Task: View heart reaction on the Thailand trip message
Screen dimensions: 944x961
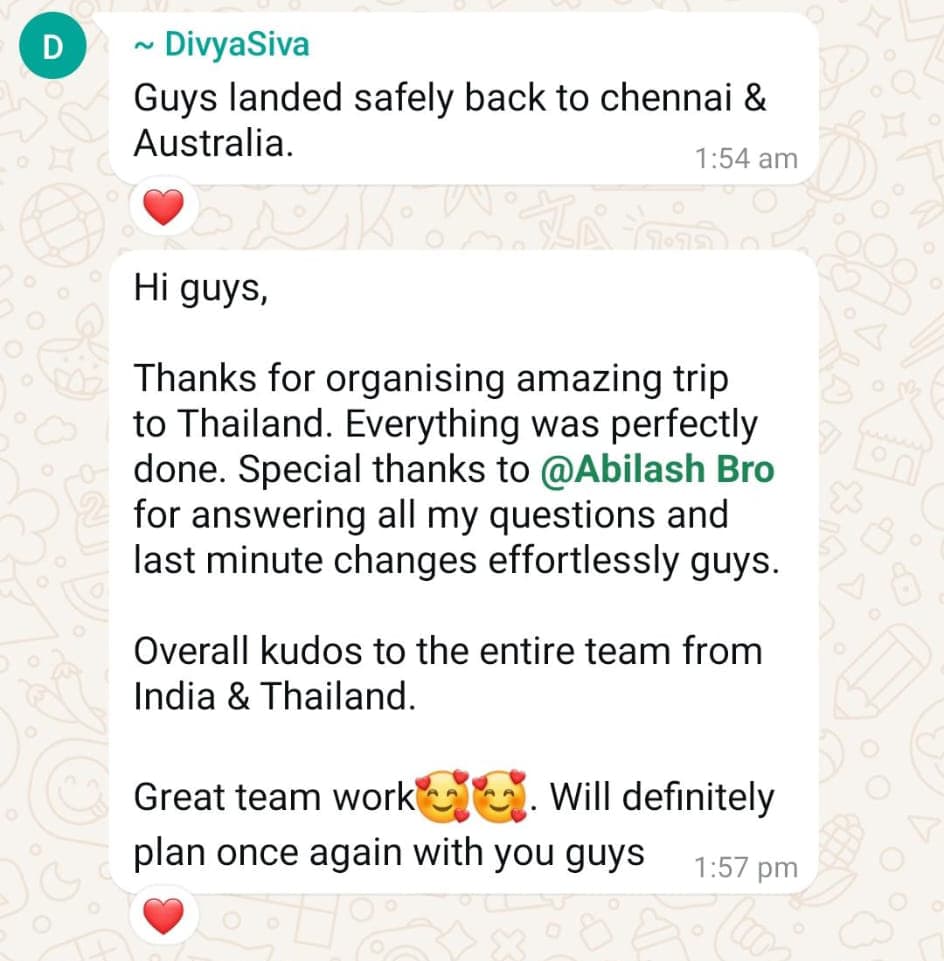Action: point(165,915)
